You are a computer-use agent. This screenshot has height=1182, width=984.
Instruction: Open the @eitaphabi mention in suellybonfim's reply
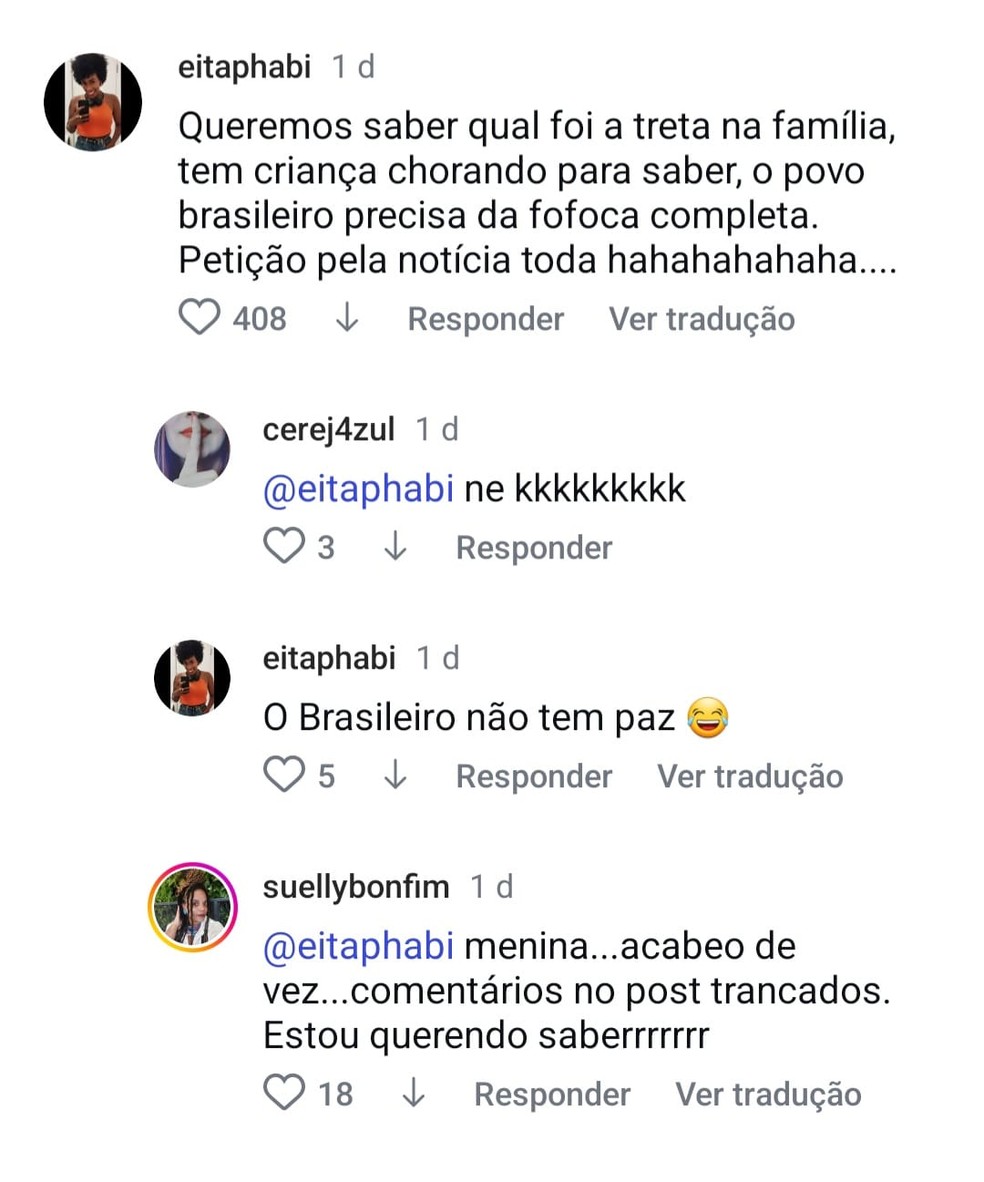click(359, 945)
